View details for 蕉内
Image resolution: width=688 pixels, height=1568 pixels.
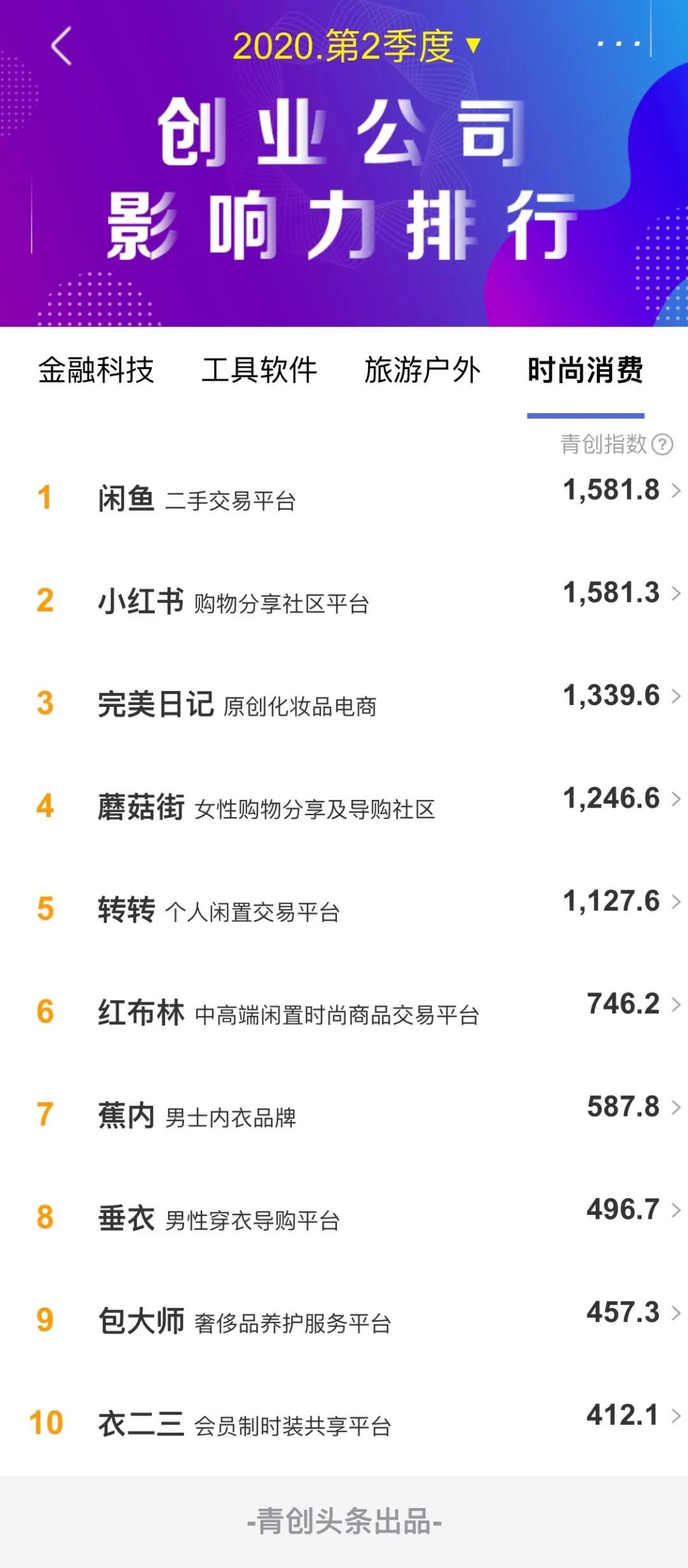[344, 1115]
